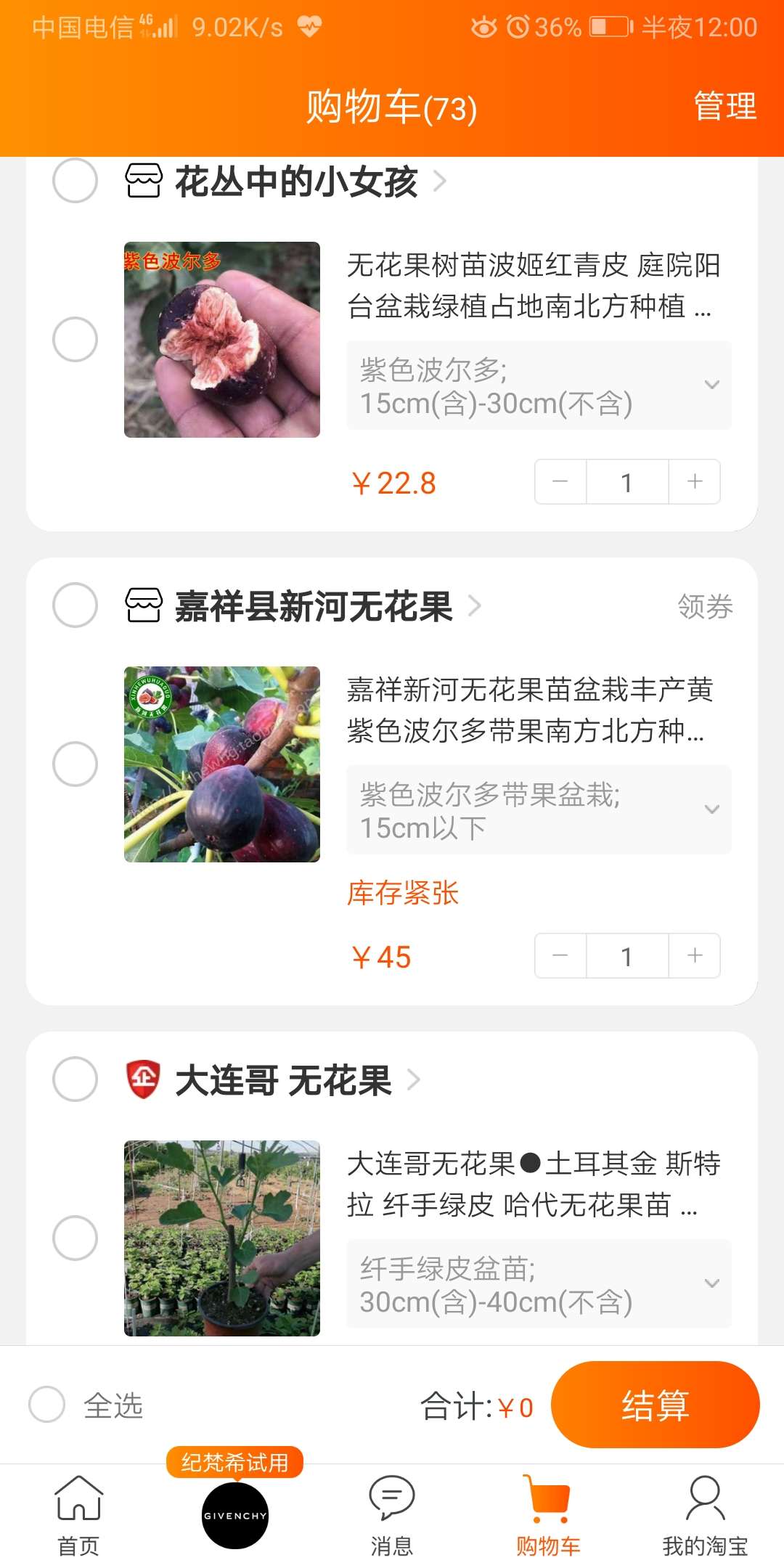Open the 大连哥 无花果 shop page

pos(284,1080)
